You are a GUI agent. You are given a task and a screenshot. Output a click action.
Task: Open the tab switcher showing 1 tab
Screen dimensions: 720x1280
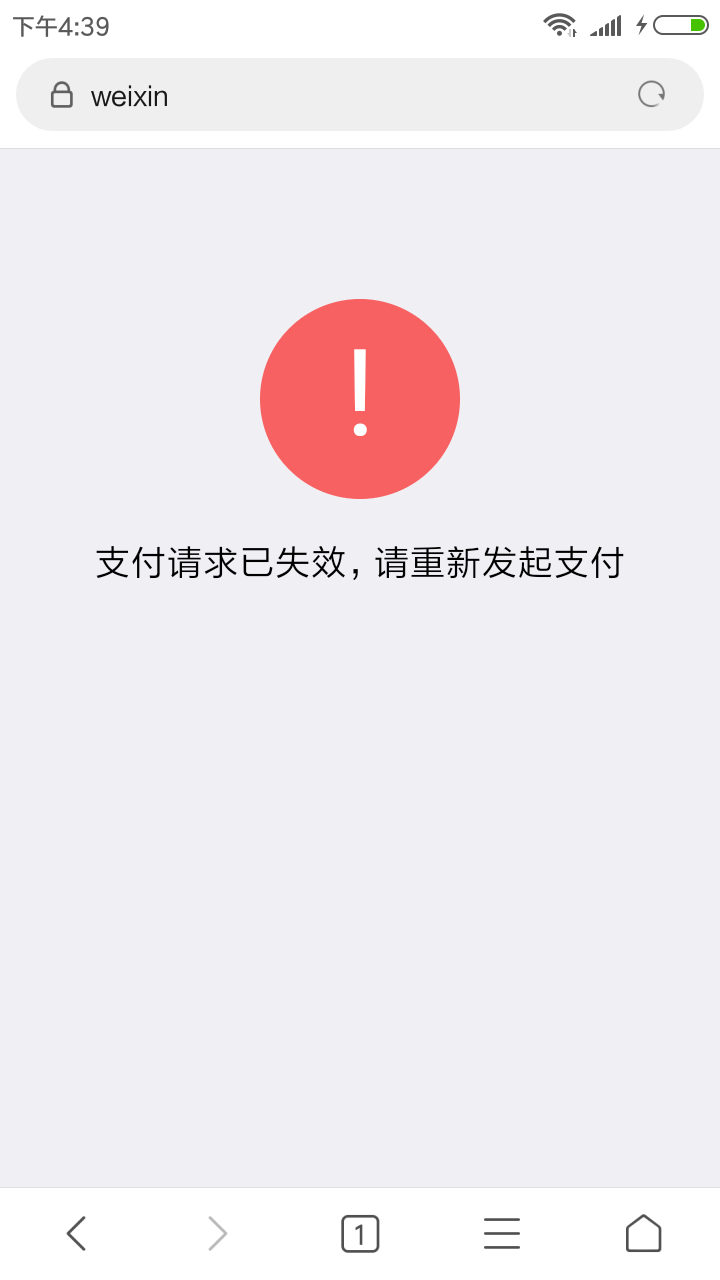[x=360, y=1233]
